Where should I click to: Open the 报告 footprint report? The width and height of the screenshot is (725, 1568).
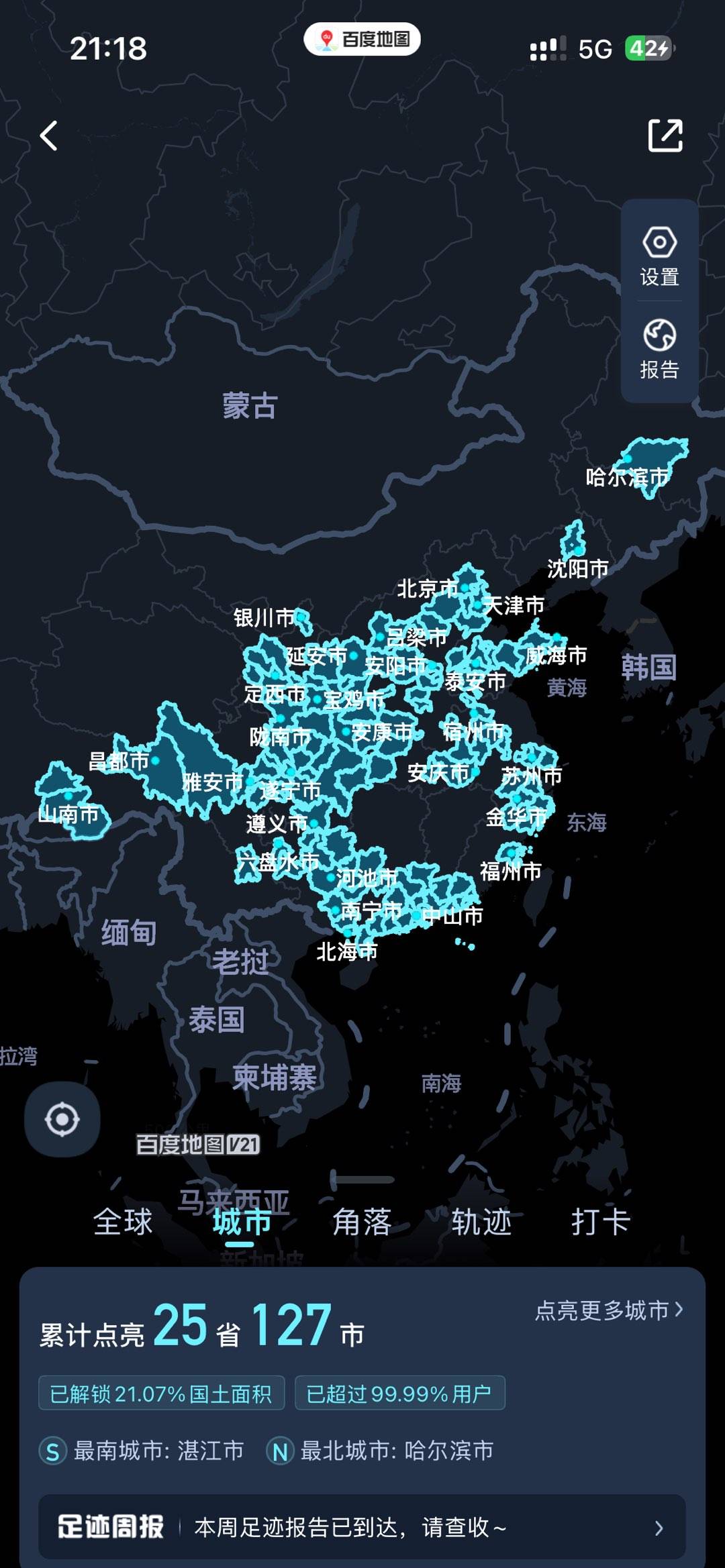pos(659,350)
